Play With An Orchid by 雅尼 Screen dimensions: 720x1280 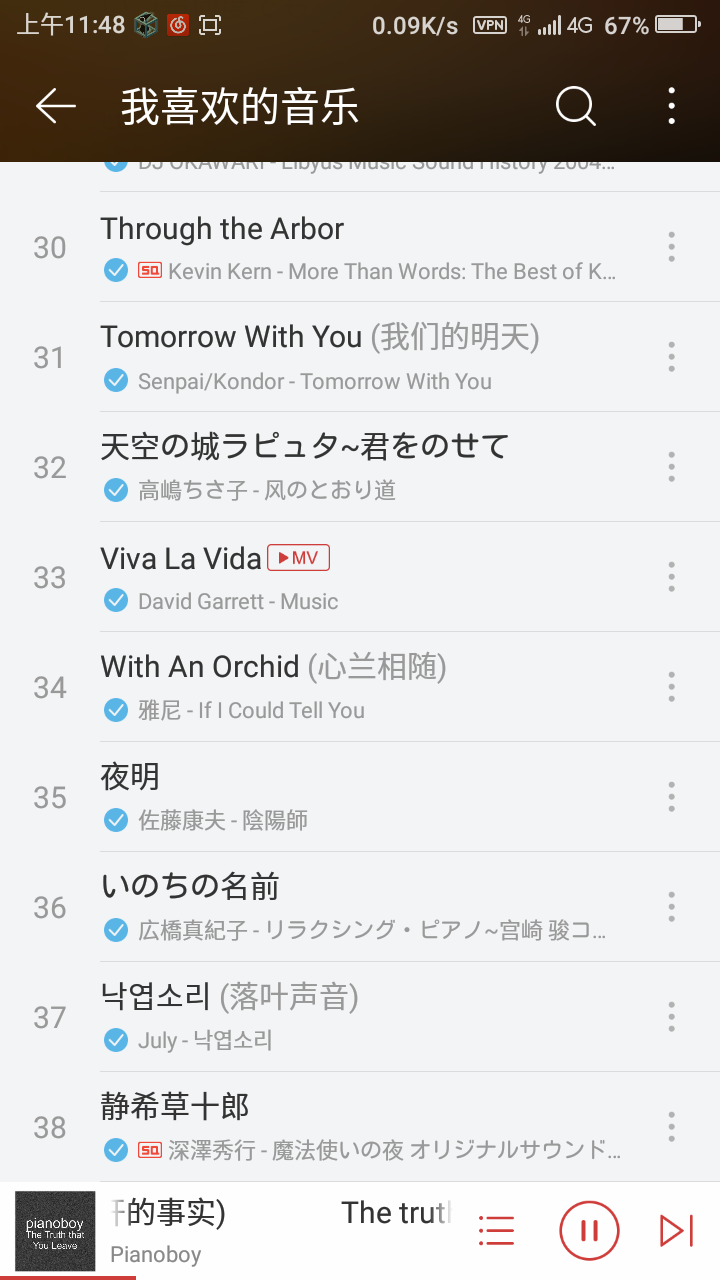(x=360, y=686)
